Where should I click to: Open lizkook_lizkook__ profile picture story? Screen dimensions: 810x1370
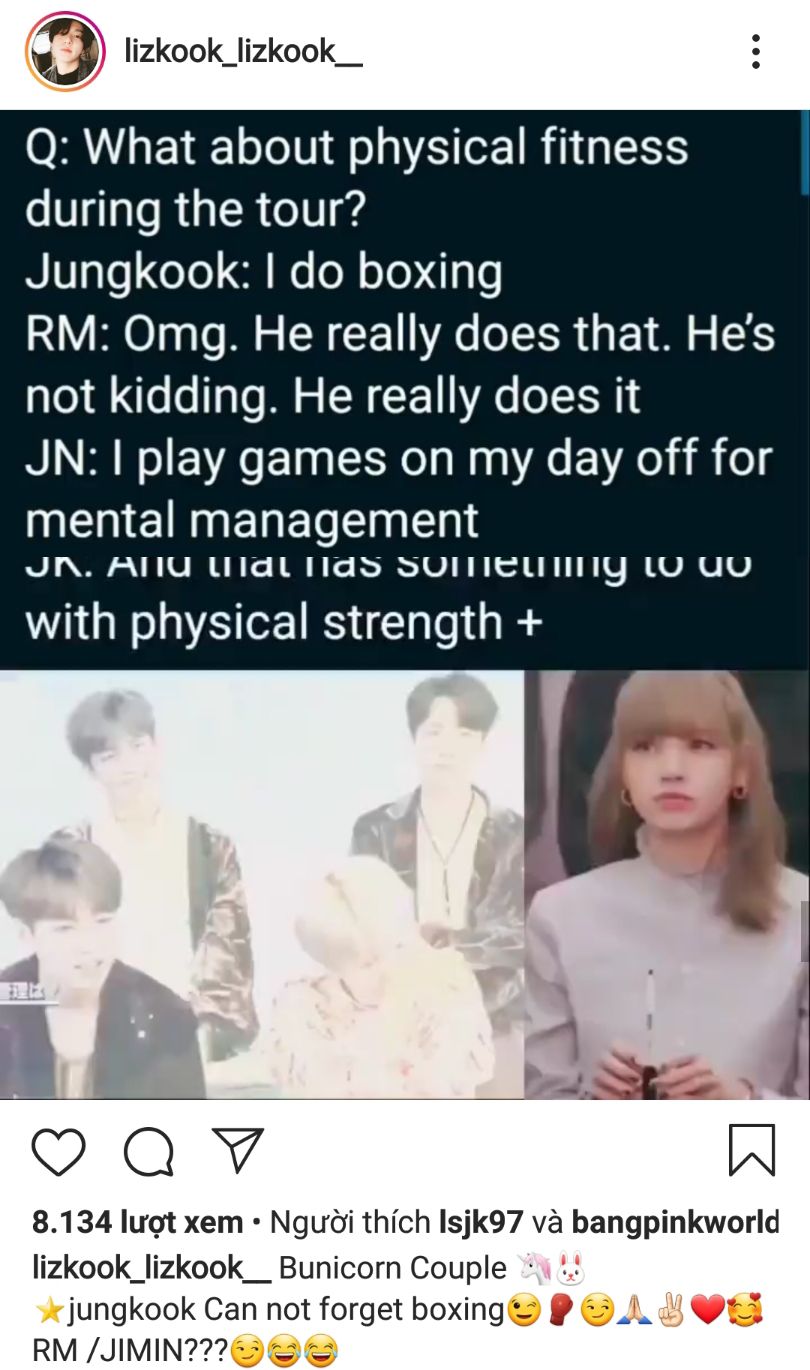click(65, 52)
